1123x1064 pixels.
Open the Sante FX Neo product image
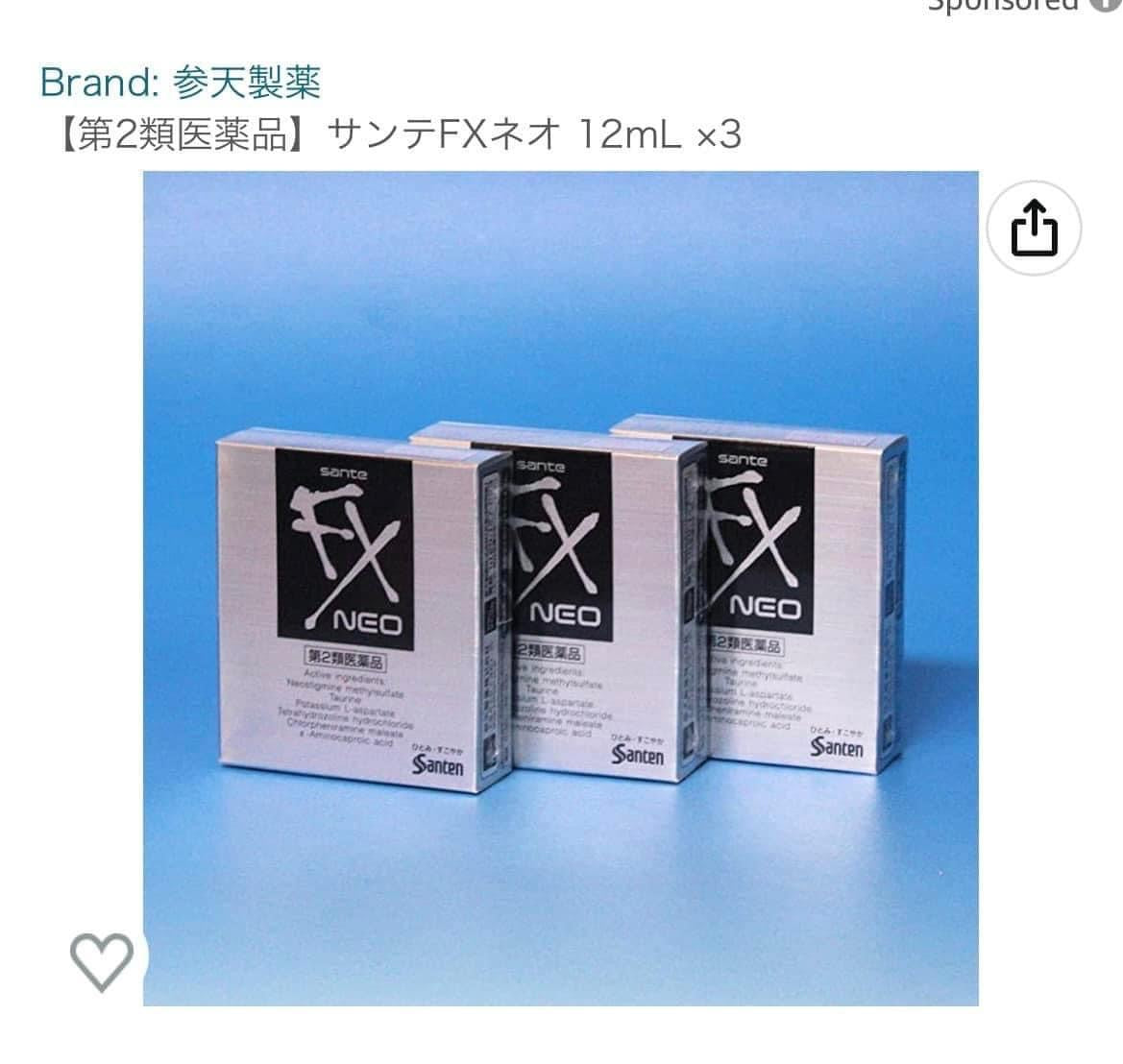click(x=560, y=588)
